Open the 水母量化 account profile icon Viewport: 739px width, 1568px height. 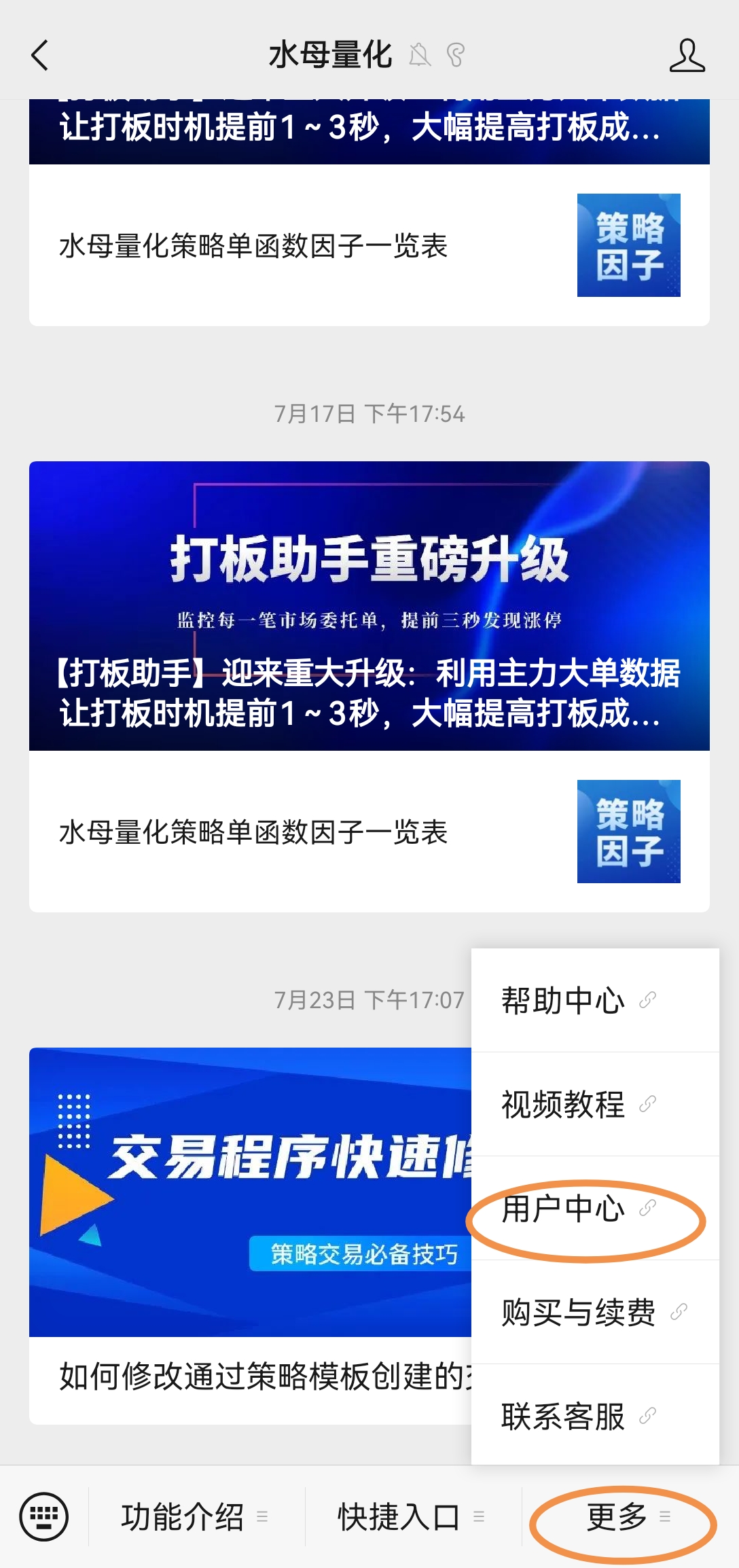(687, 55)
